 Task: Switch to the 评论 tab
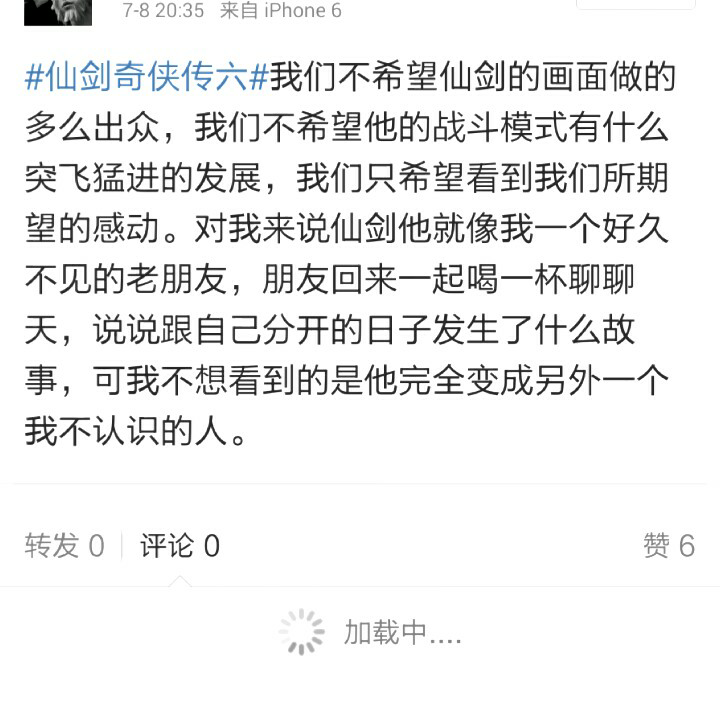point(179,546)
